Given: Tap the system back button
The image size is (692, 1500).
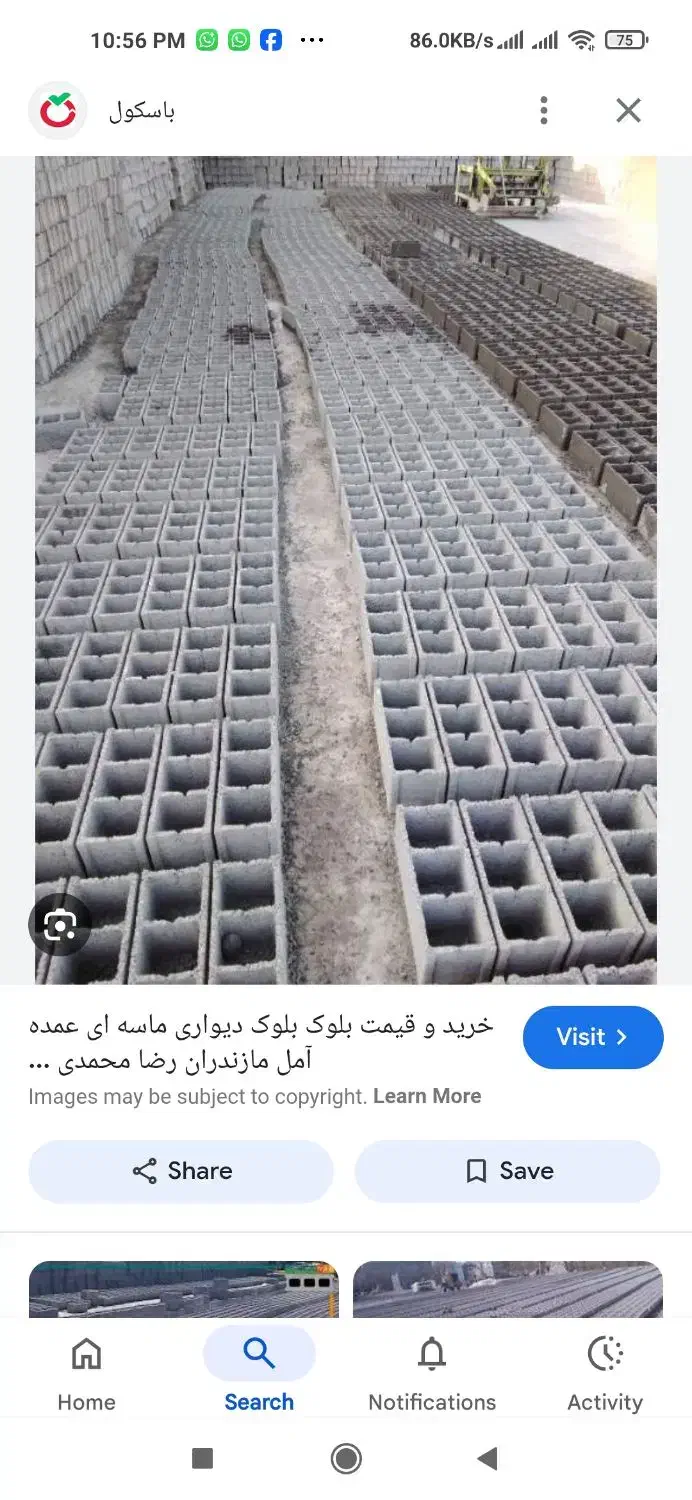Looking at the screenshot, I should 488,1459.
